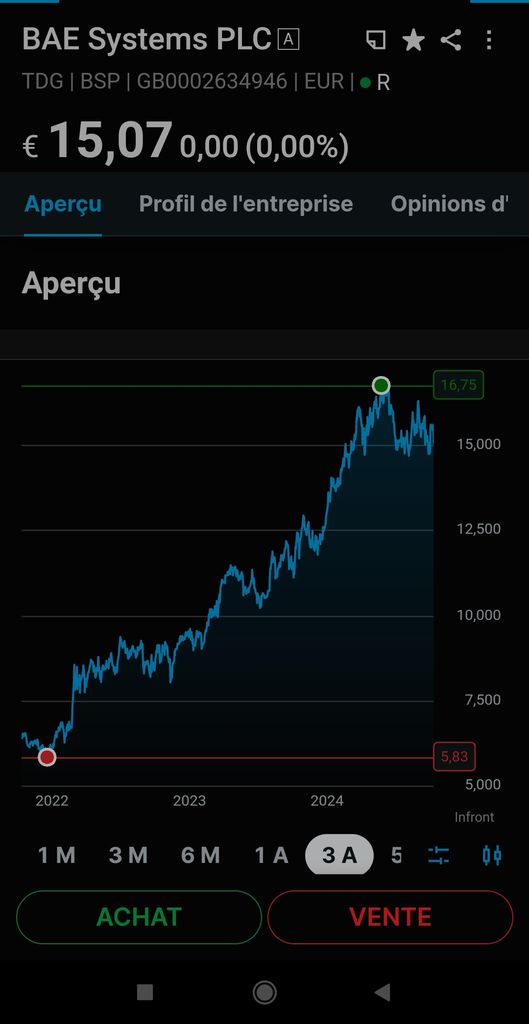The height and width of the screenshot is (1024, 529).
Task: Tap the VENTE sell button
Action: point(390,917)
